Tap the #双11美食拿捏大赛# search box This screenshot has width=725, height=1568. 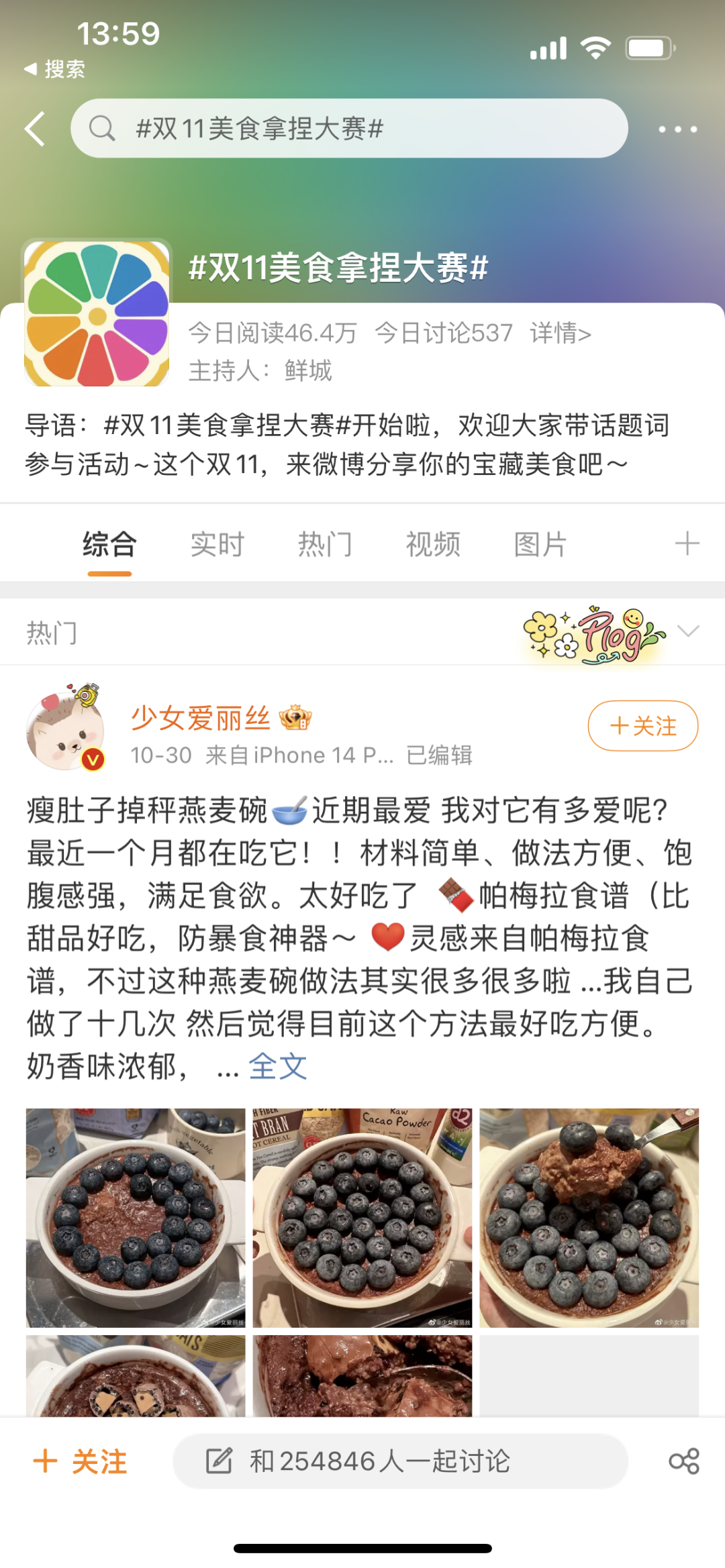349,129
